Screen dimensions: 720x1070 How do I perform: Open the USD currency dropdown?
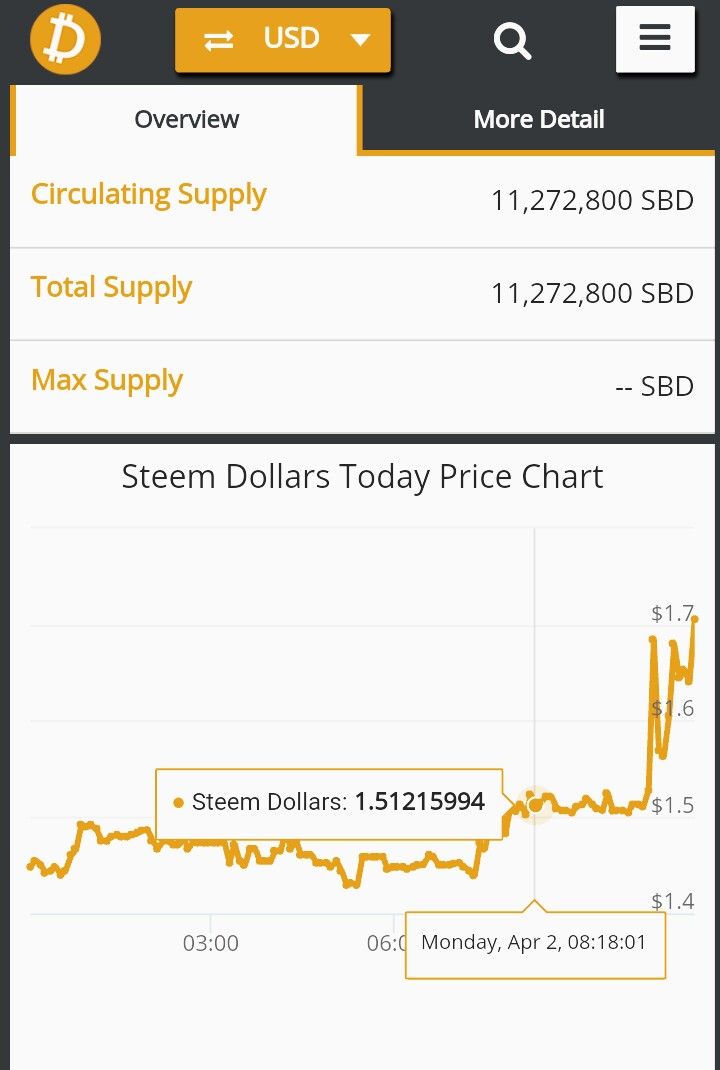coord(283,40)
